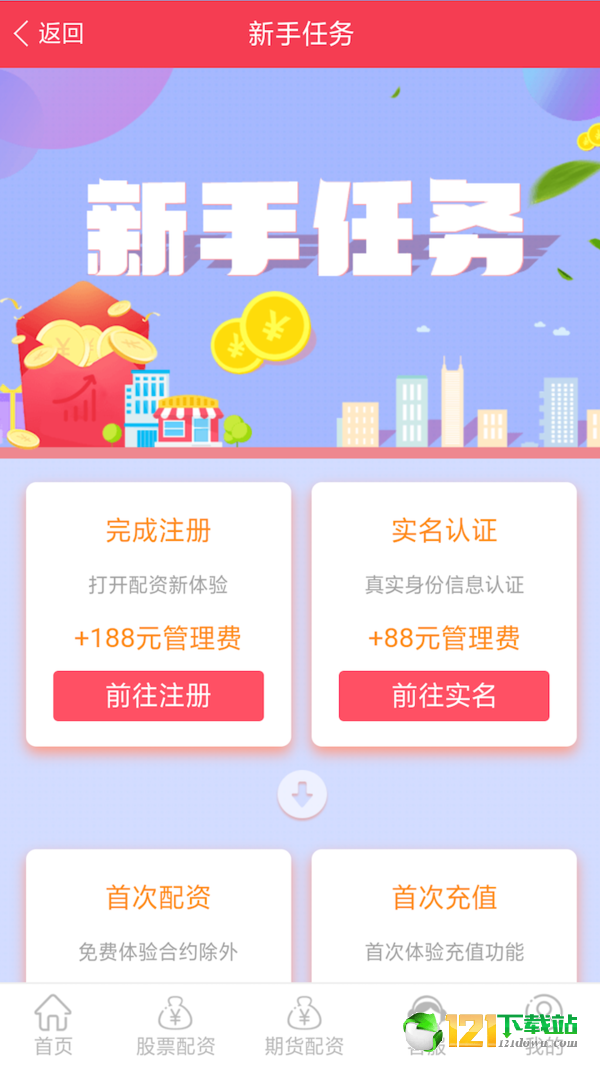Go back using the 返回 button
Viewport: 600px width, 1067px height.
pos(48,33)
